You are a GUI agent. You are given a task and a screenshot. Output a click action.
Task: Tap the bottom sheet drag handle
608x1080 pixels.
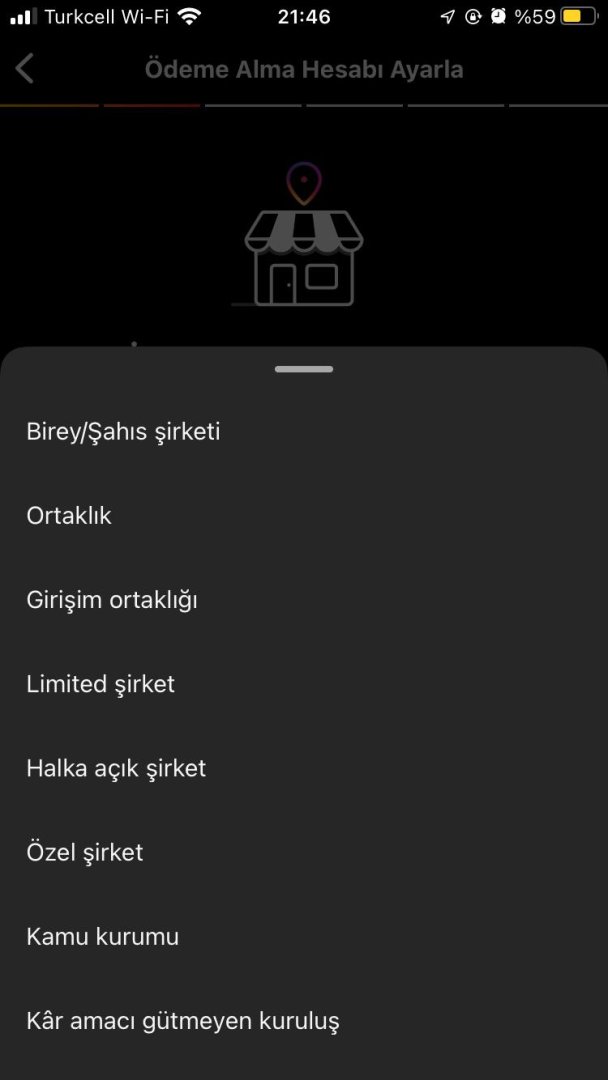coord(304,369)
